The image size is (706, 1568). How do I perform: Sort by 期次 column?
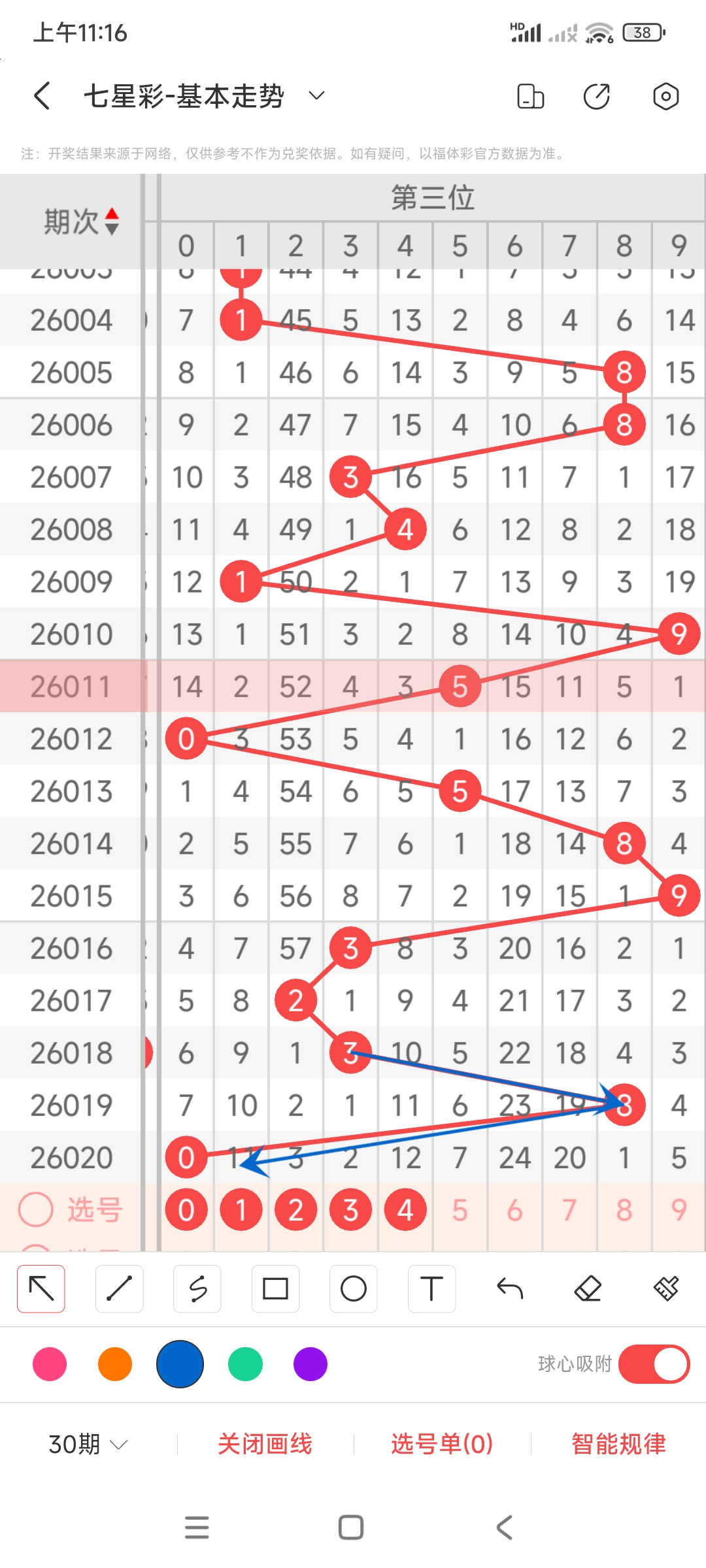(81, 221)
